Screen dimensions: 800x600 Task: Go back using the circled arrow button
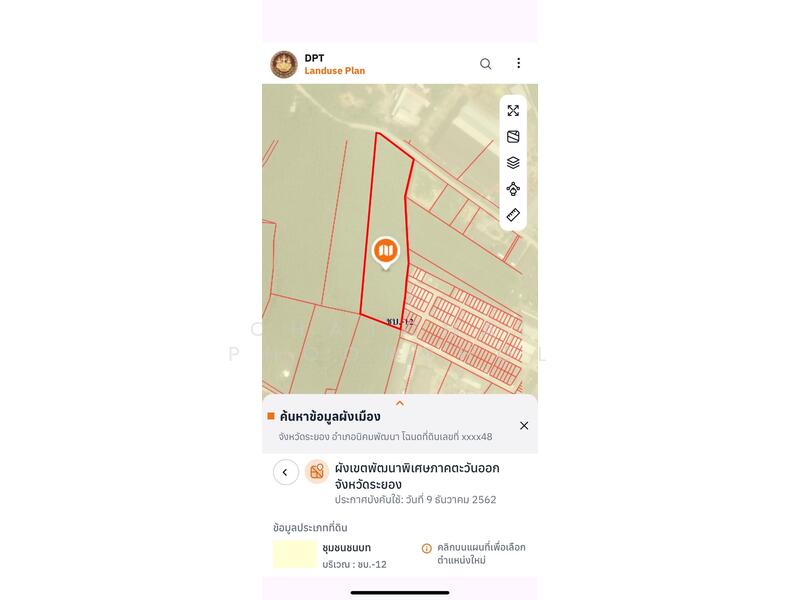(x=286, y=472)
